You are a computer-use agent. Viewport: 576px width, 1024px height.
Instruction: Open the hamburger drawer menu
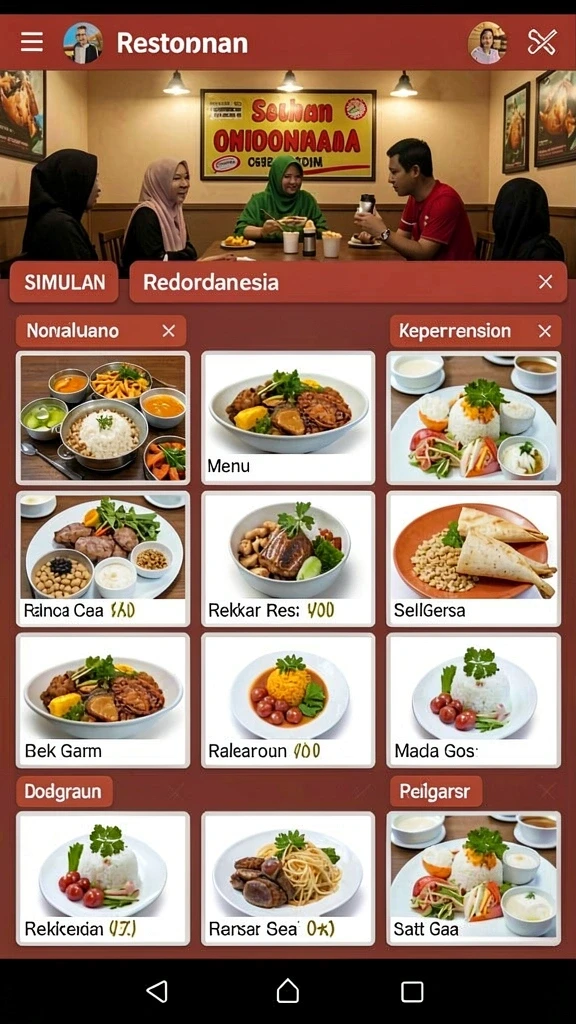31,42
